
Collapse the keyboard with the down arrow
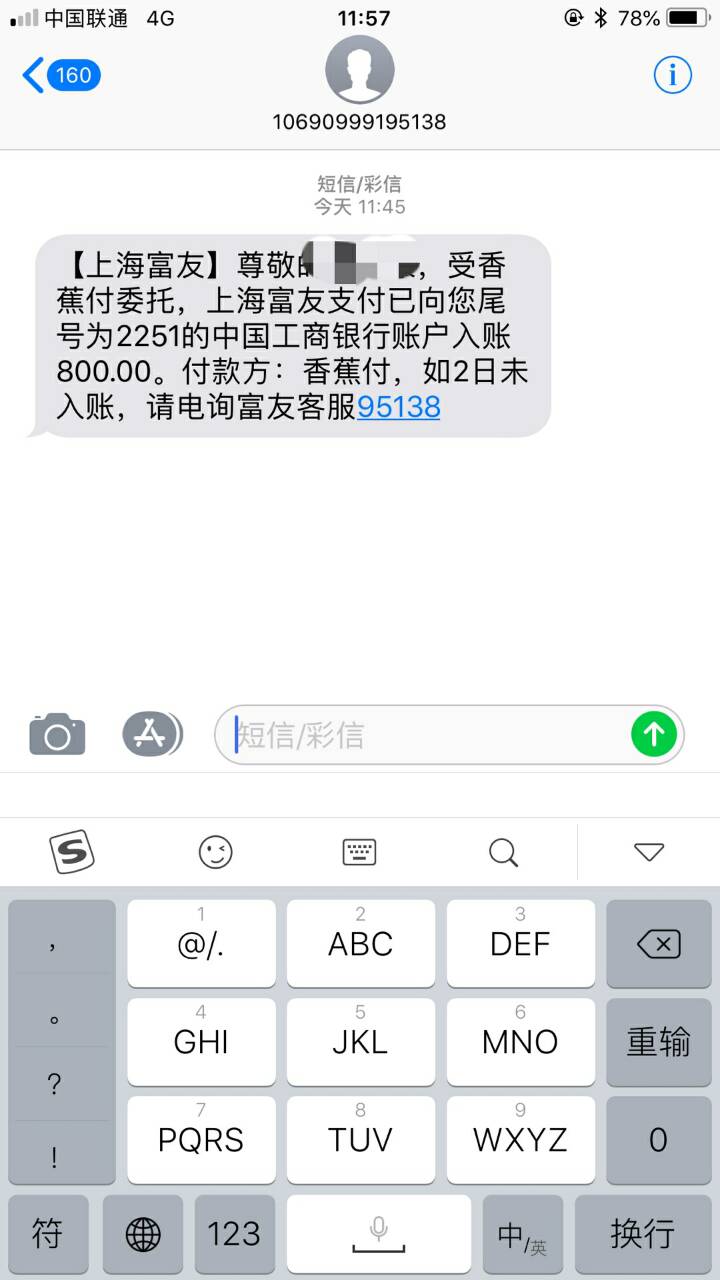pos(649,852)
